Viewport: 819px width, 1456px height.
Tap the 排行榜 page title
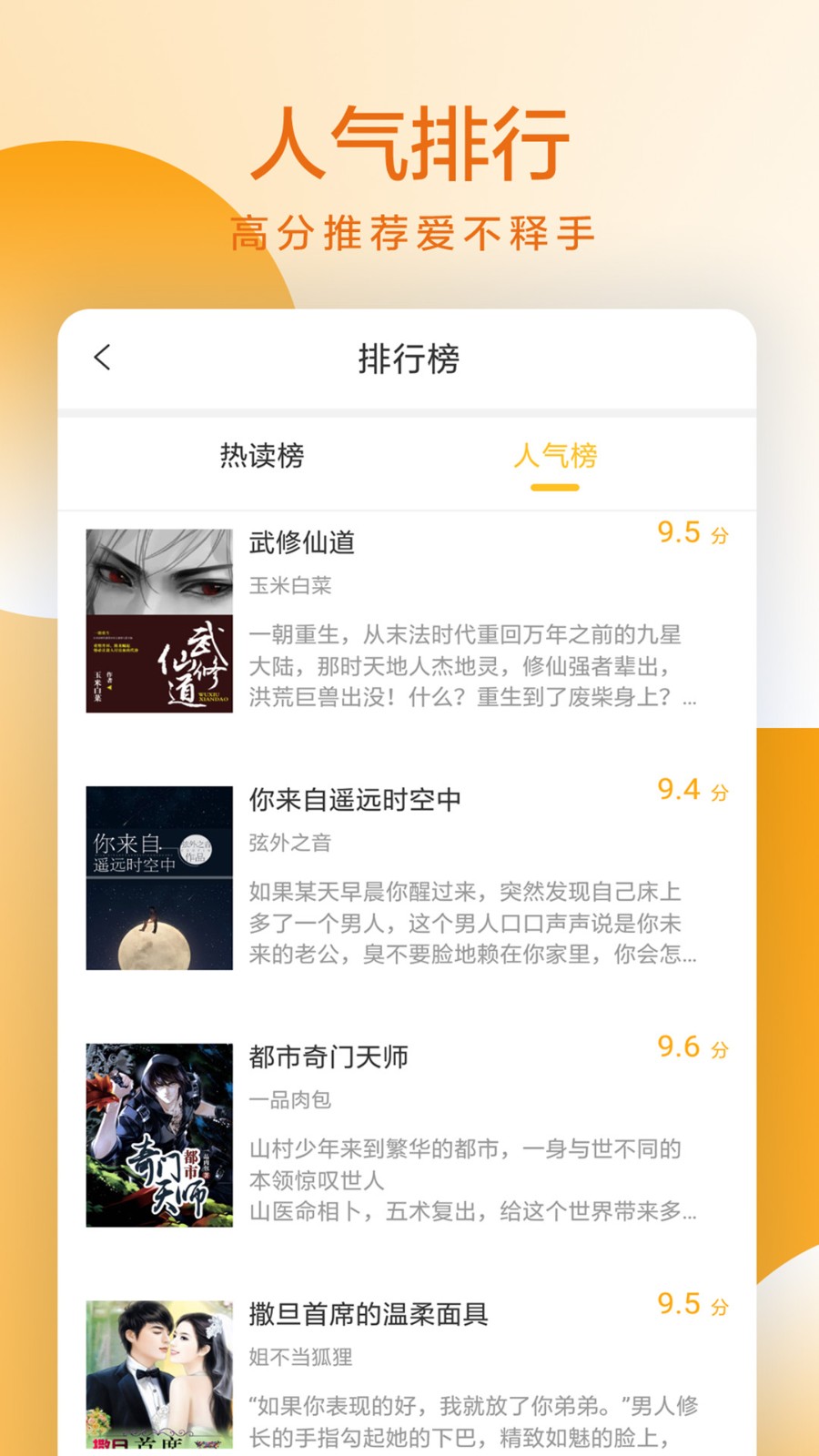[409, 357]
